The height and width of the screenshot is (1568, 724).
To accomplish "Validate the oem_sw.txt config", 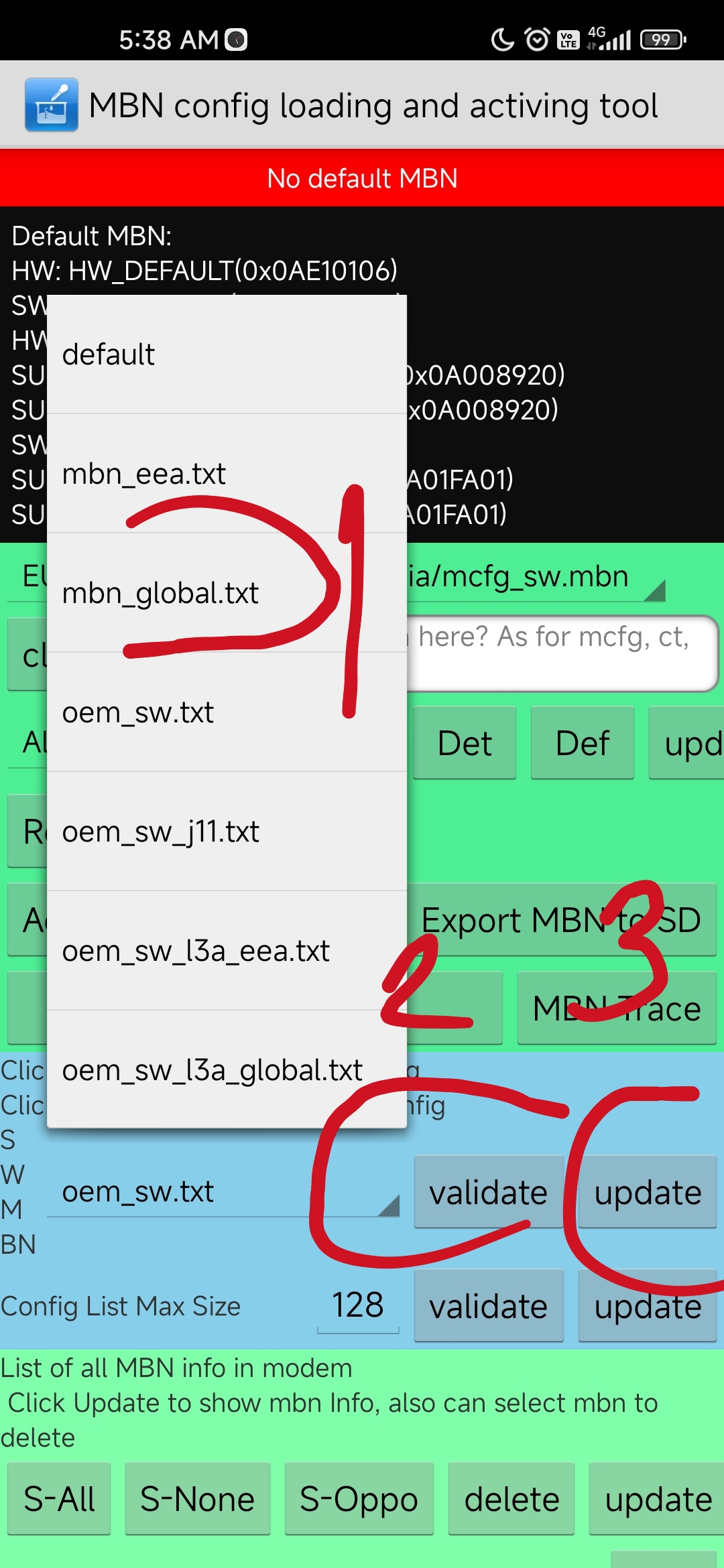I will coord(489,1192).
